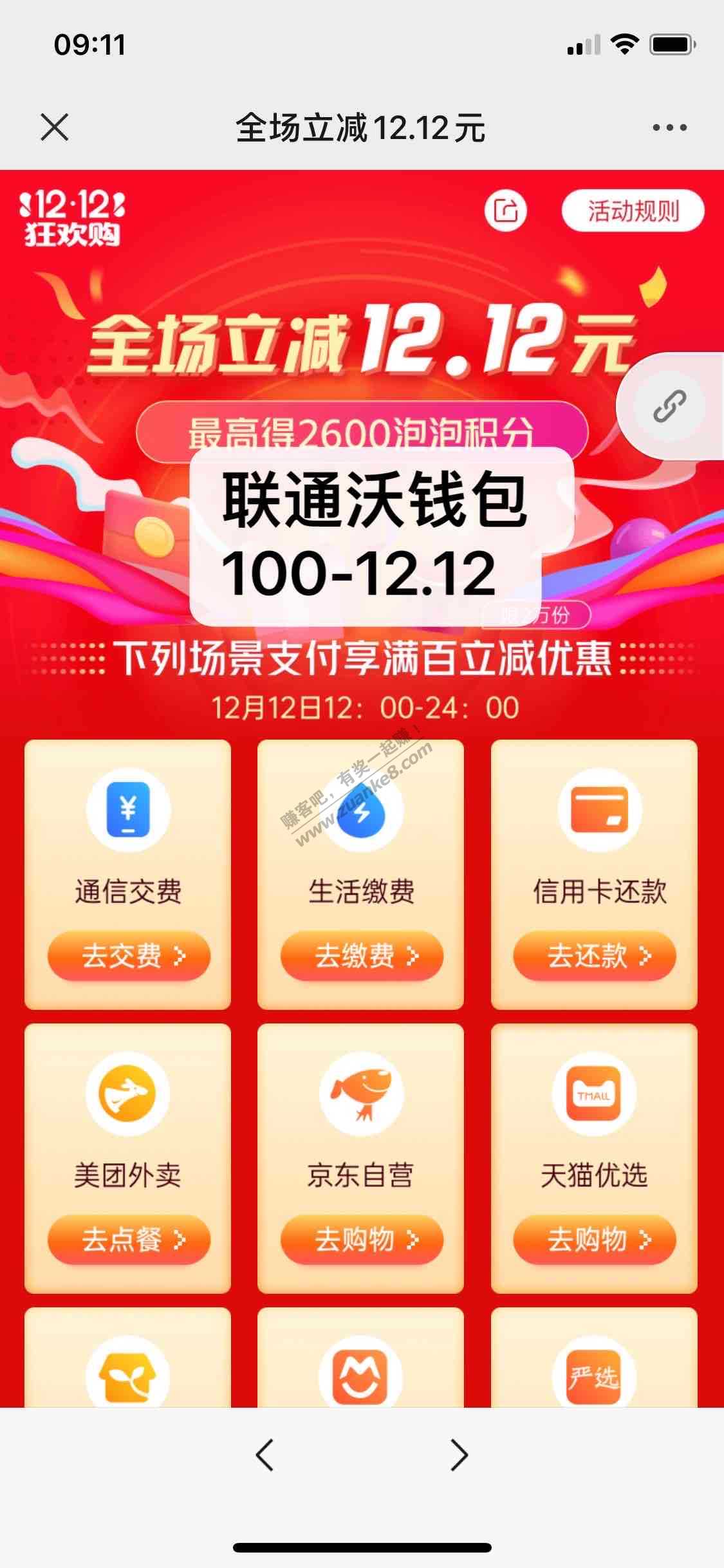Screen dimensions: 724x1568
Task: Tap 去购物 under 天猫优选
Action: [595, 1239]
